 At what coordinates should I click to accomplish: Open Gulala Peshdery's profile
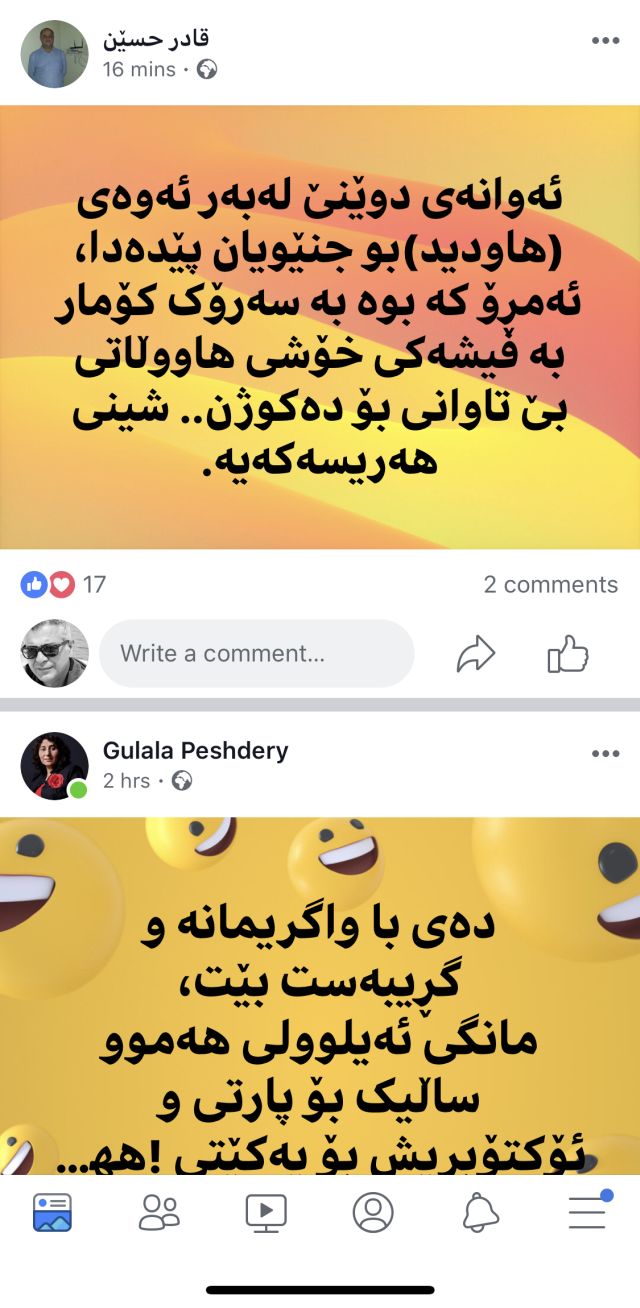click(x=195, y=751)
